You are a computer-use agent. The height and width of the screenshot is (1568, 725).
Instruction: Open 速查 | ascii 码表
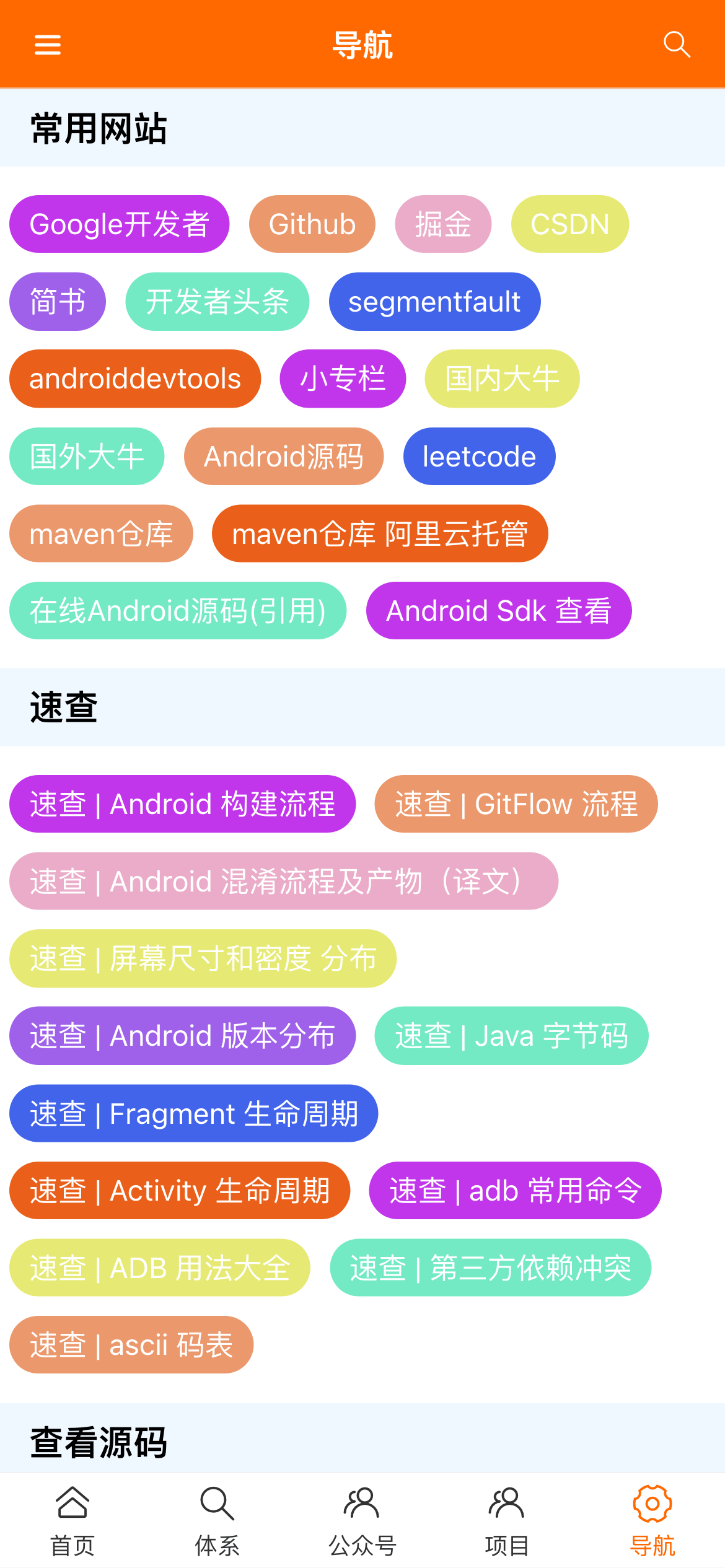click(x=131, y=1345)
